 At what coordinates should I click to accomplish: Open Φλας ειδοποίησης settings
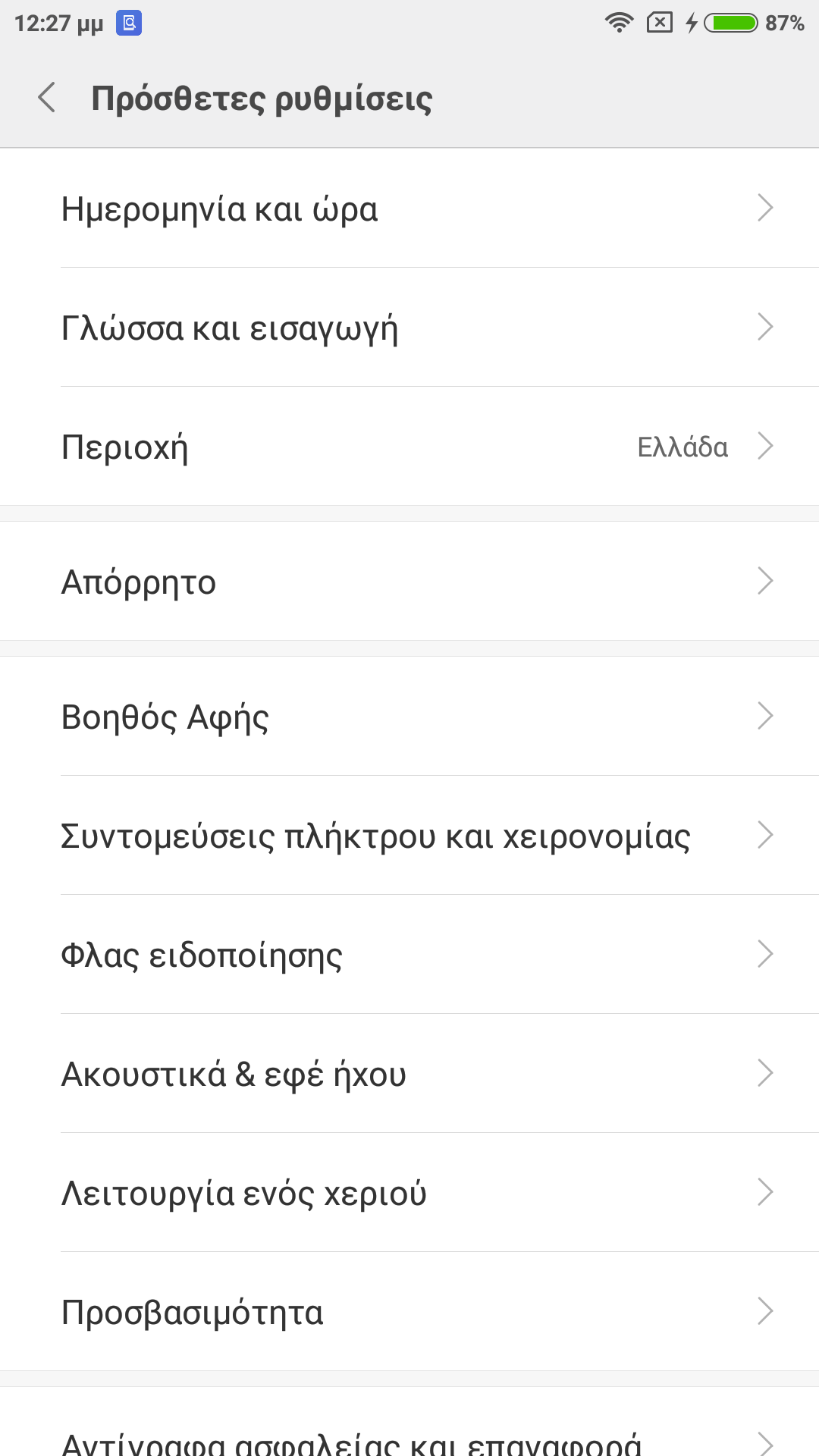click(x=409, y=955)
